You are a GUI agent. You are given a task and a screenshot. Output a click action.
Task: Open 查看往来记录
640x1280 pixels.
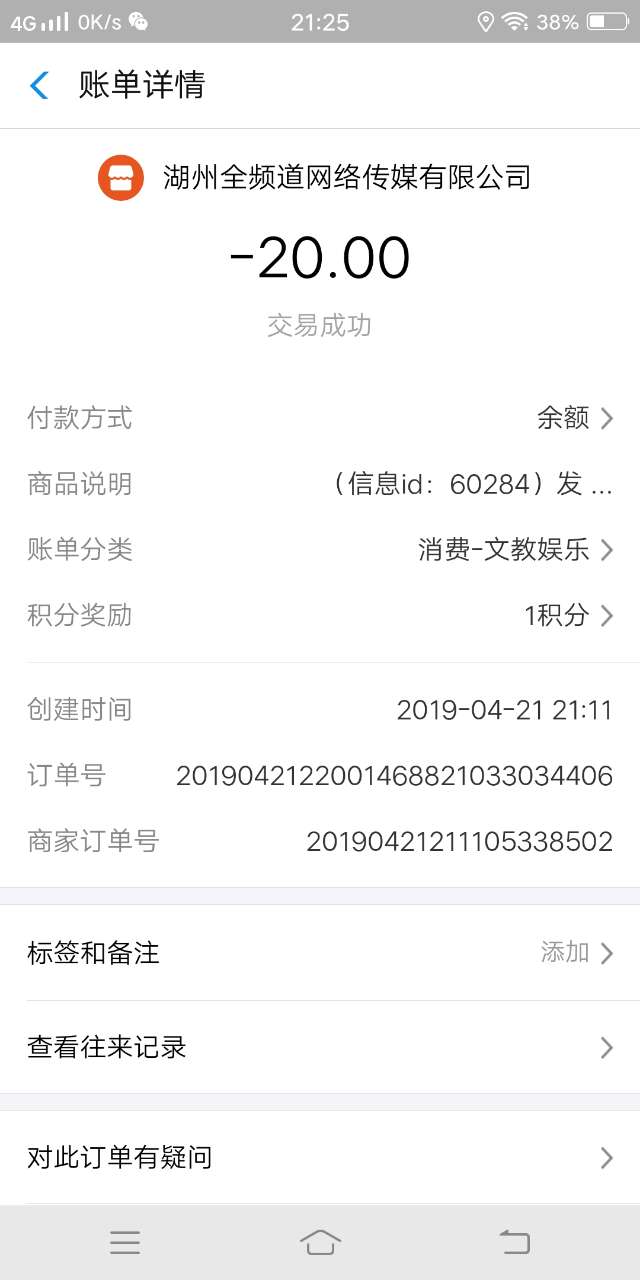coord(320,1047)
